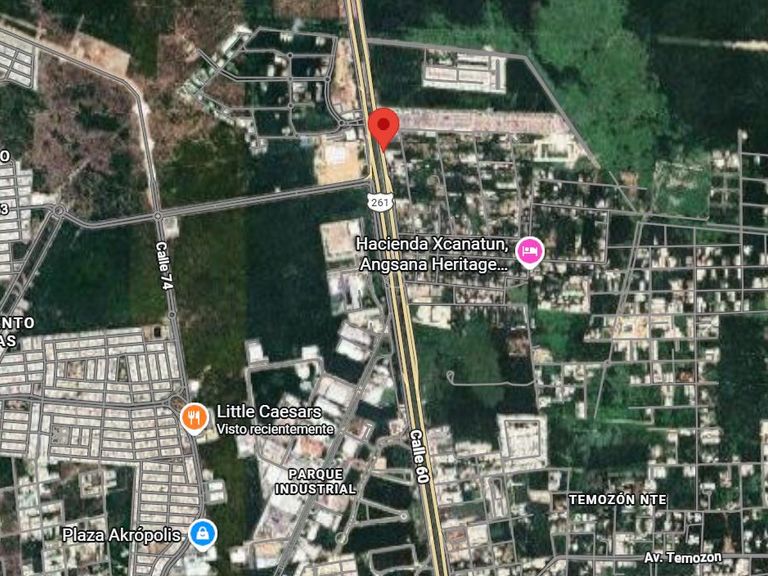Select the Little Caesars restaurant marker

coord(194,417)
